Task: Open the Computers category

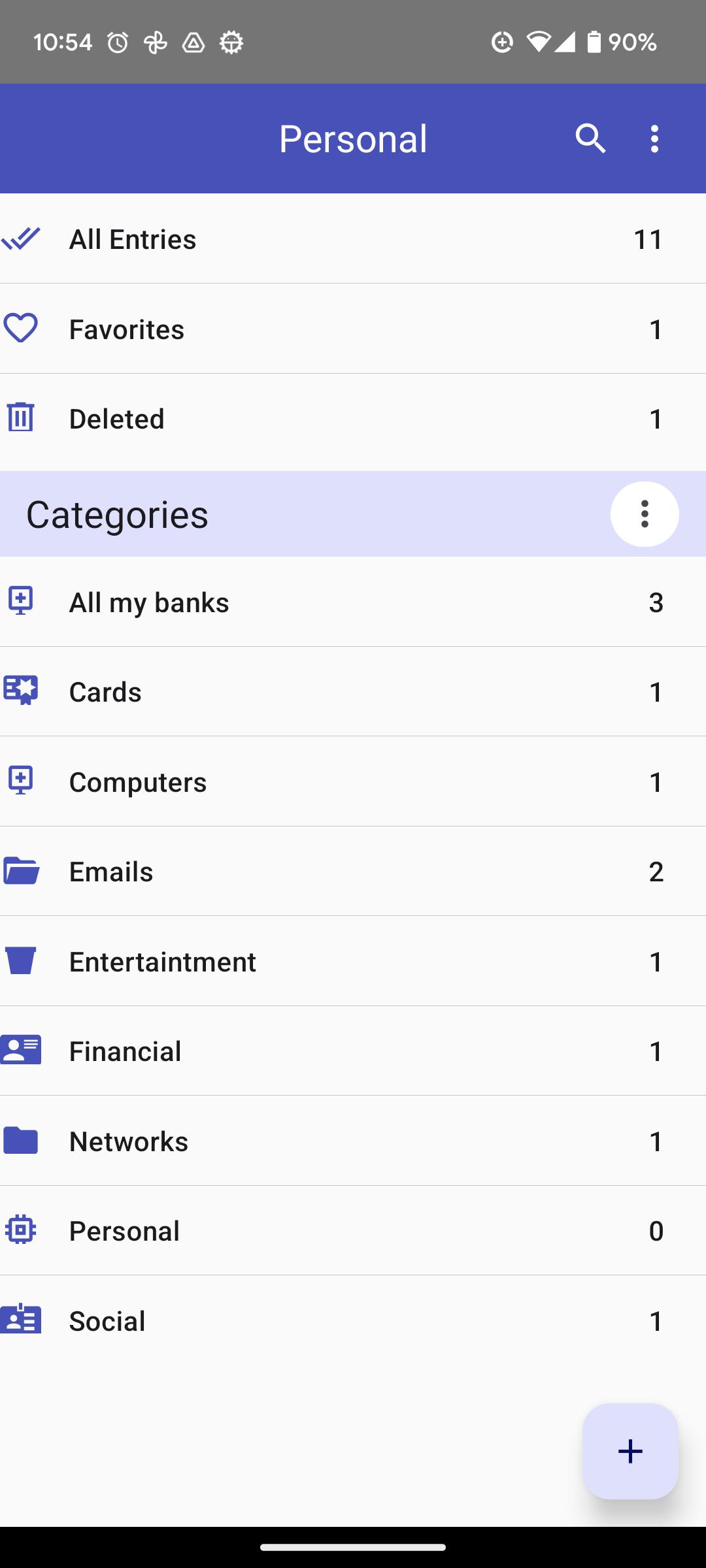Action: tap(353, 781)
